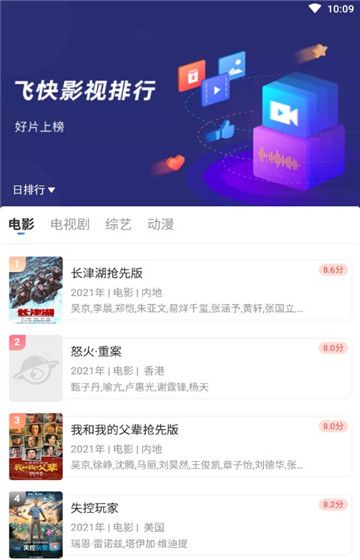View details for 我和我的父辈抢先版

pyautogui.click(x=180, y=446)
